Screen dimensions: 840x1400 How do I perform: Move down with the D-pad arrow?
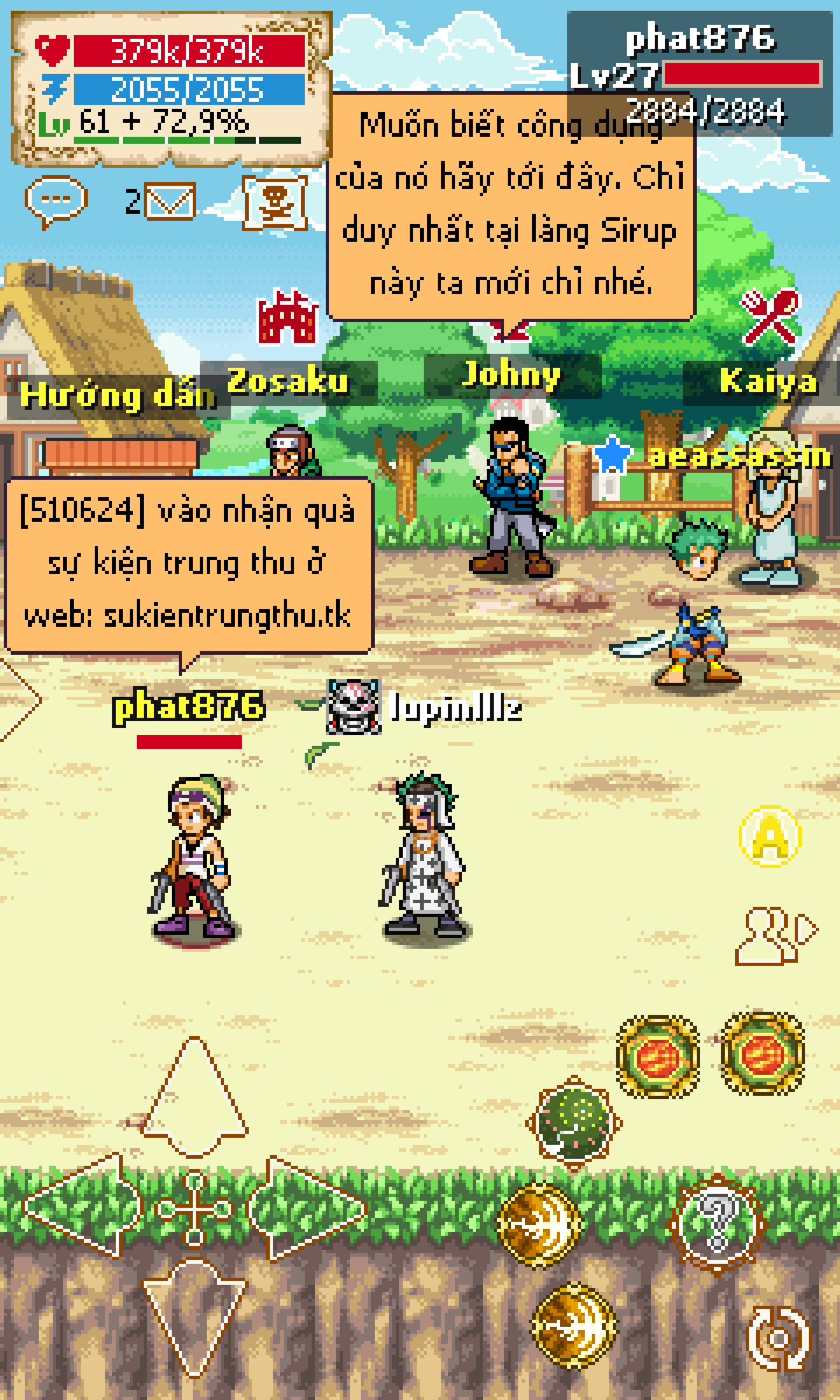click(x=194, y=1314)
